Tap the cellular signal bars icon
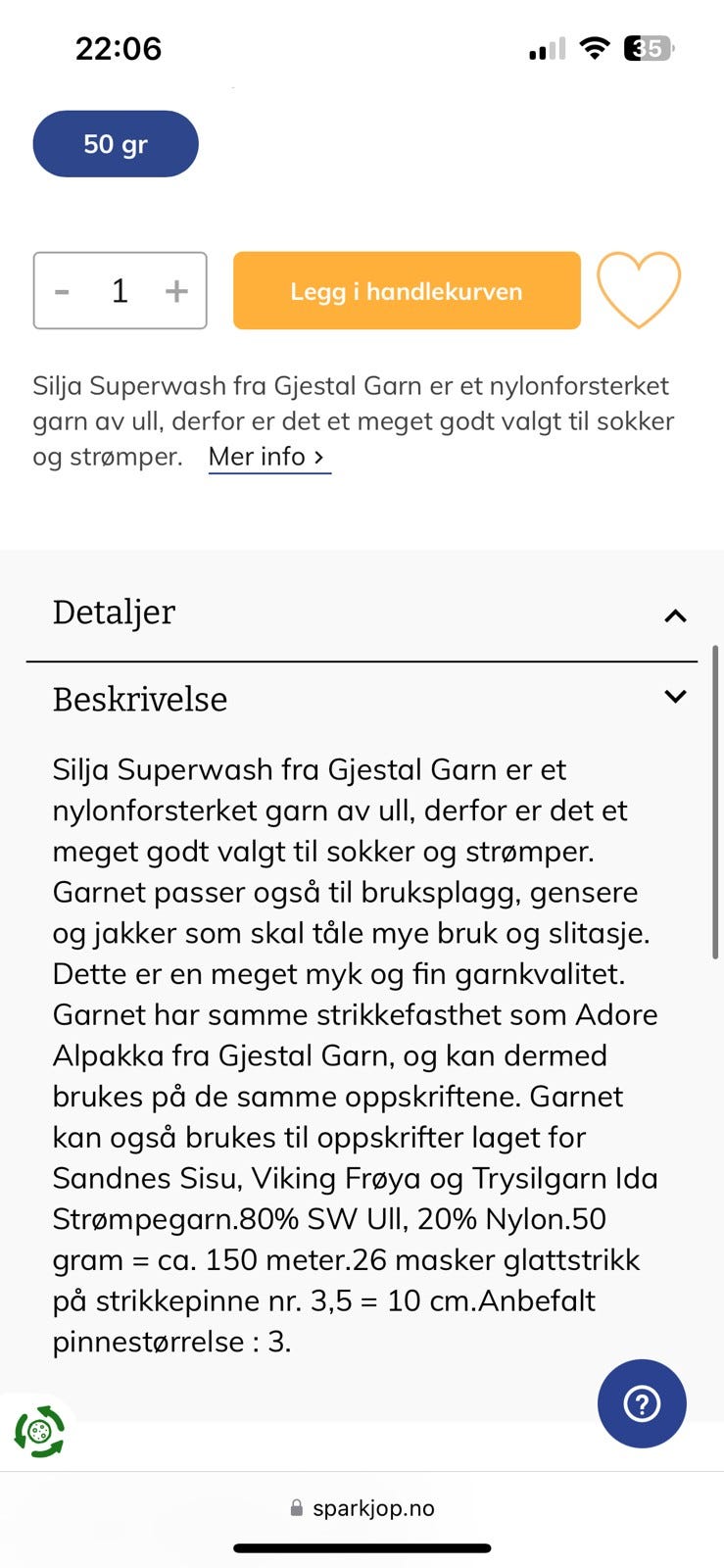The image size is (724, 1568). point(544,47)
